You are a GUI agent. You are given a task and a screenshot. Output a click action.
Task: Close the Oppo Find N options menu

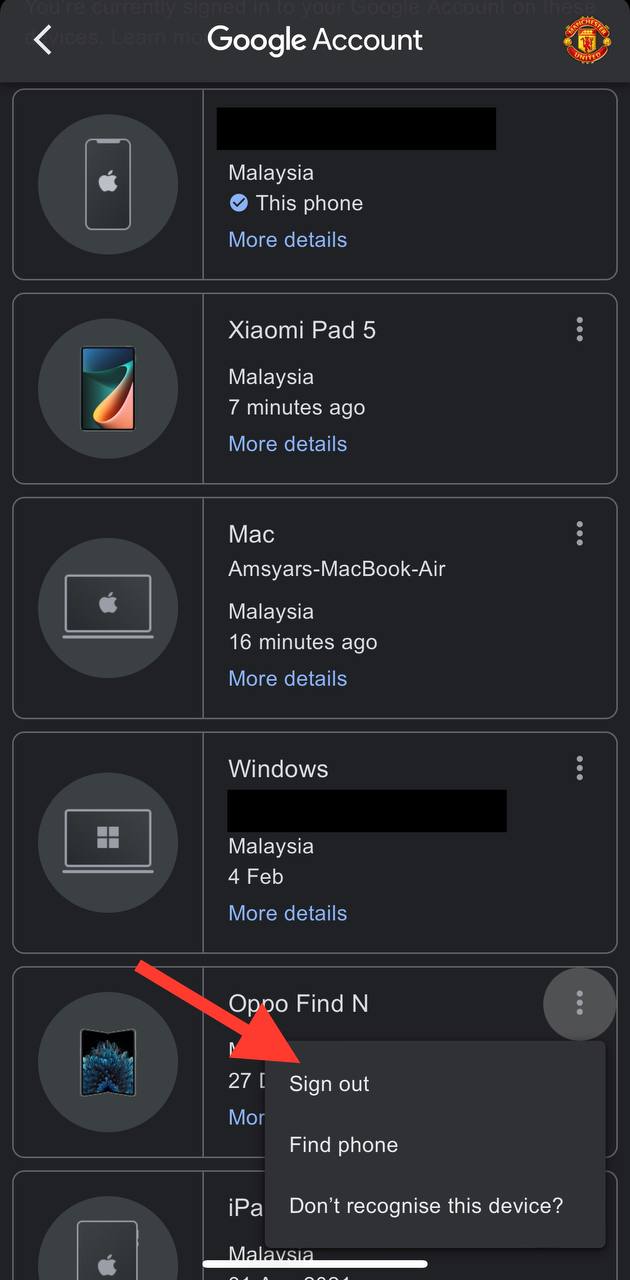click(579, 1003)
